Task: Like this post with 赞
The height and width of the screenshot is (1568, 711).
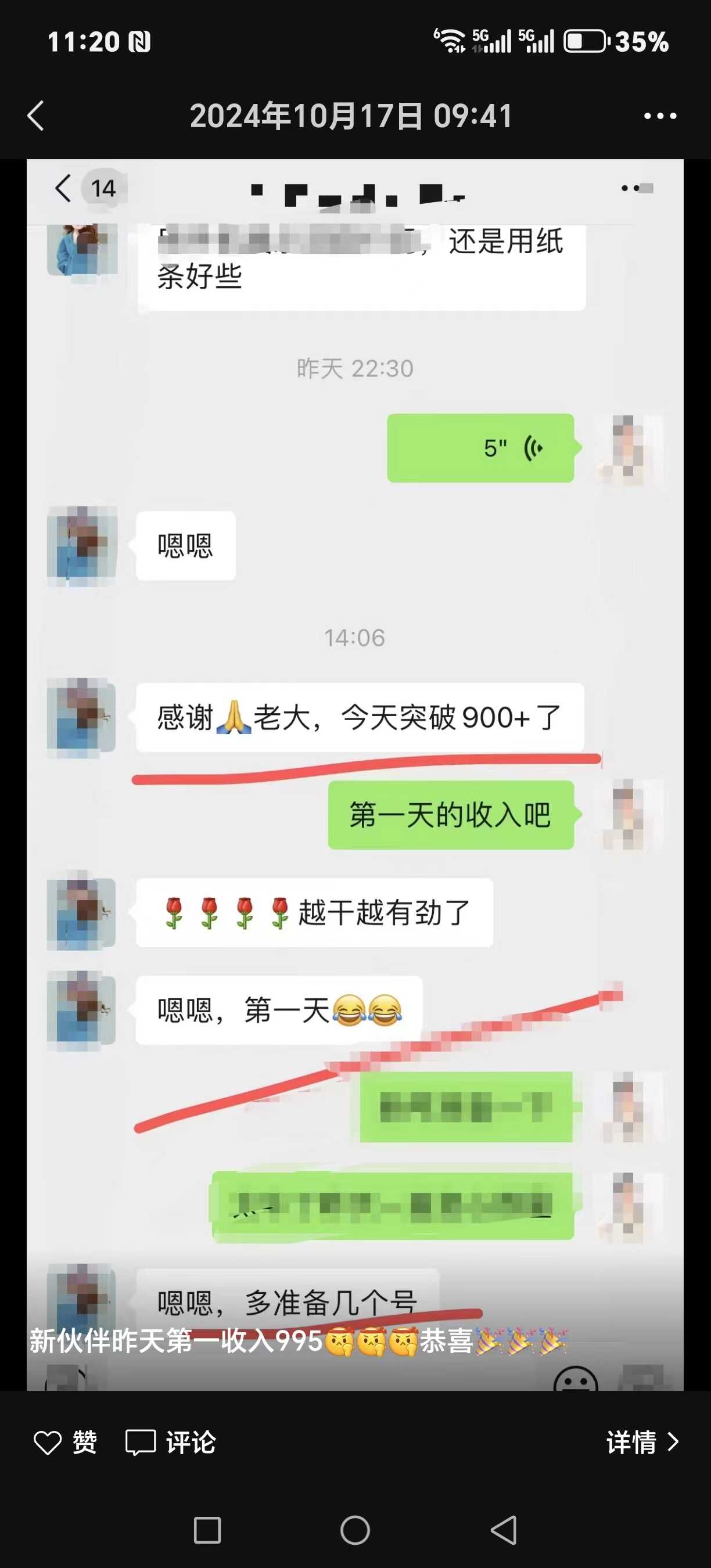Action: pos(64,1442)
